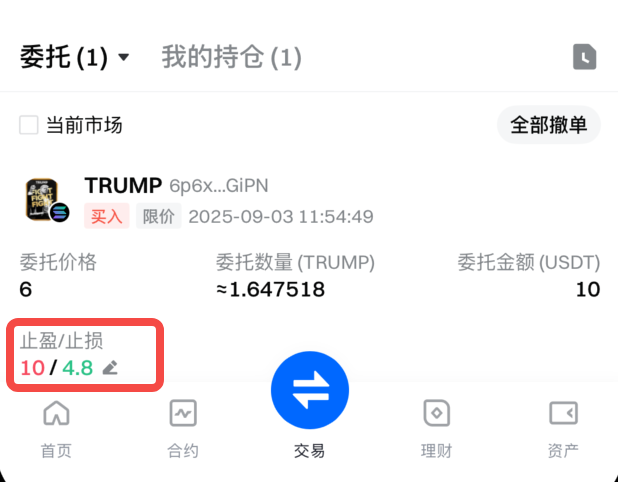Edit 止盈/止损 with pencil icon

[111, 368]
